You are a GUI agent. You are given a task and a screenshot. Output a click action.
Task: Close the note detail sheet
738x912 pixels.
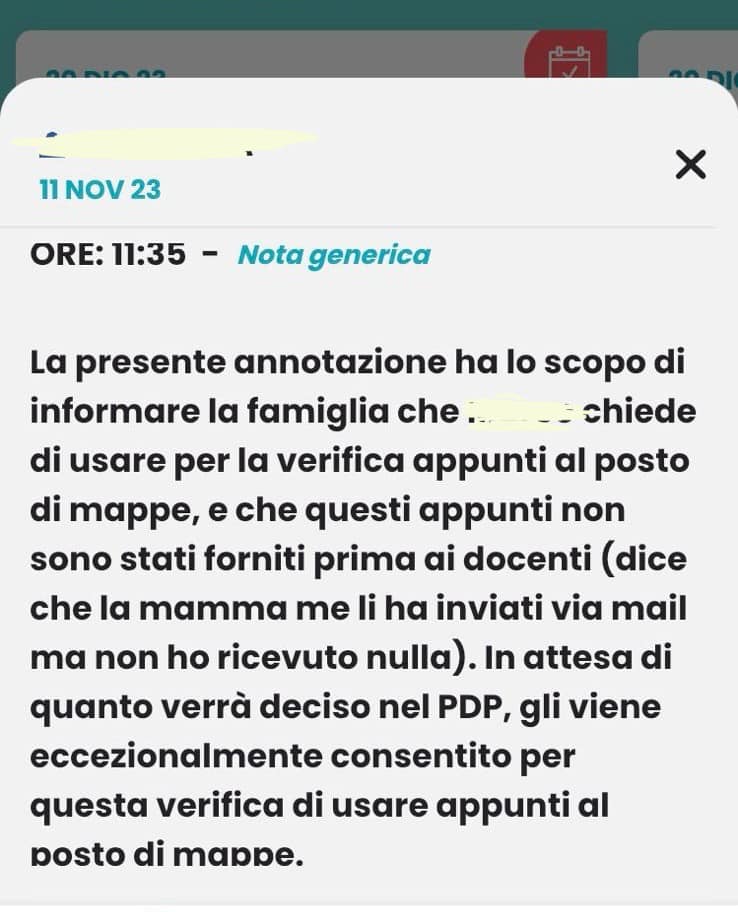(x=690, y=164)
